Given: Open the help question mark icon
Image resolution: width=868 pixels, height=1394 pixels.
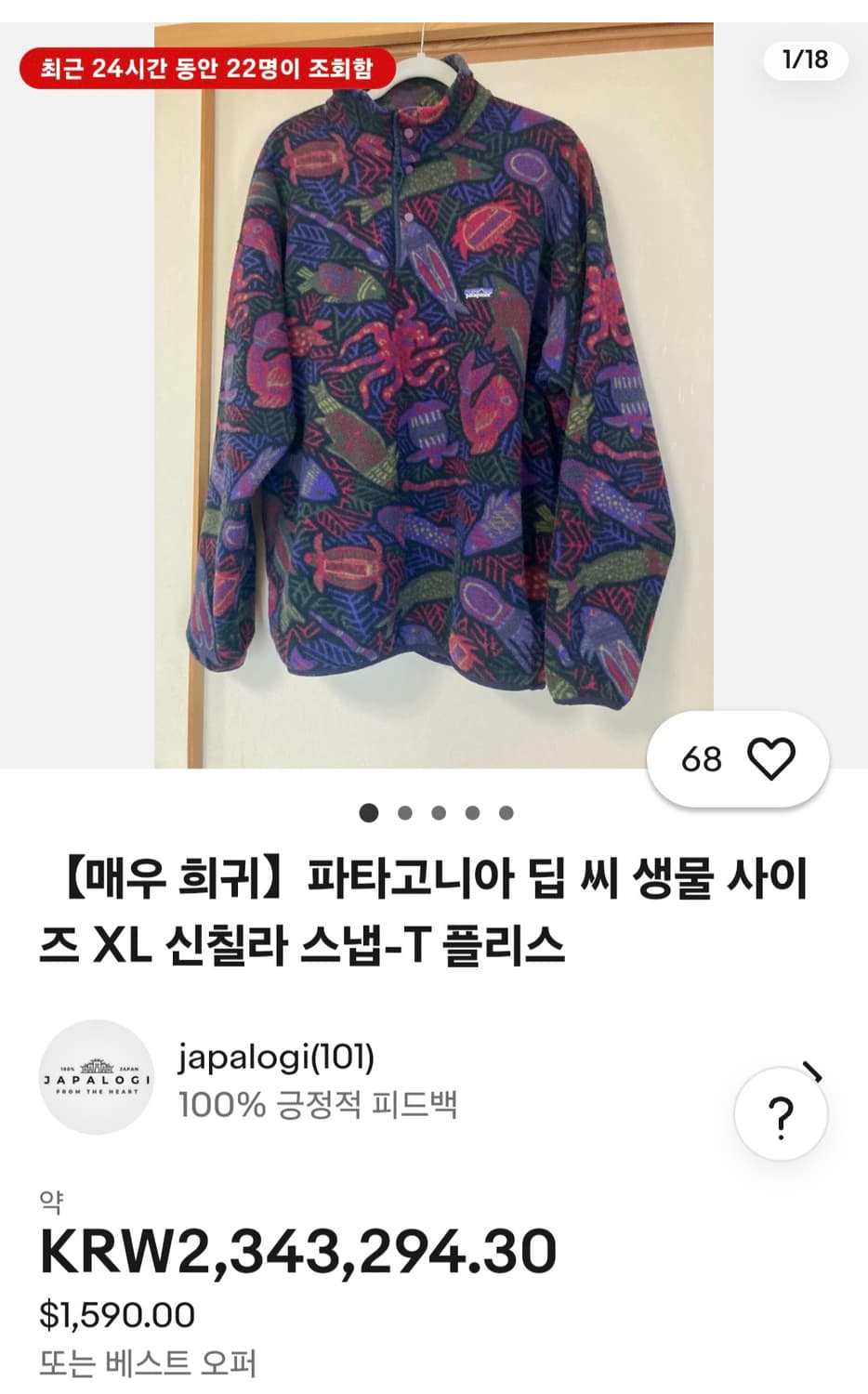Looking at the screenshot, I should coord(781,1116).
